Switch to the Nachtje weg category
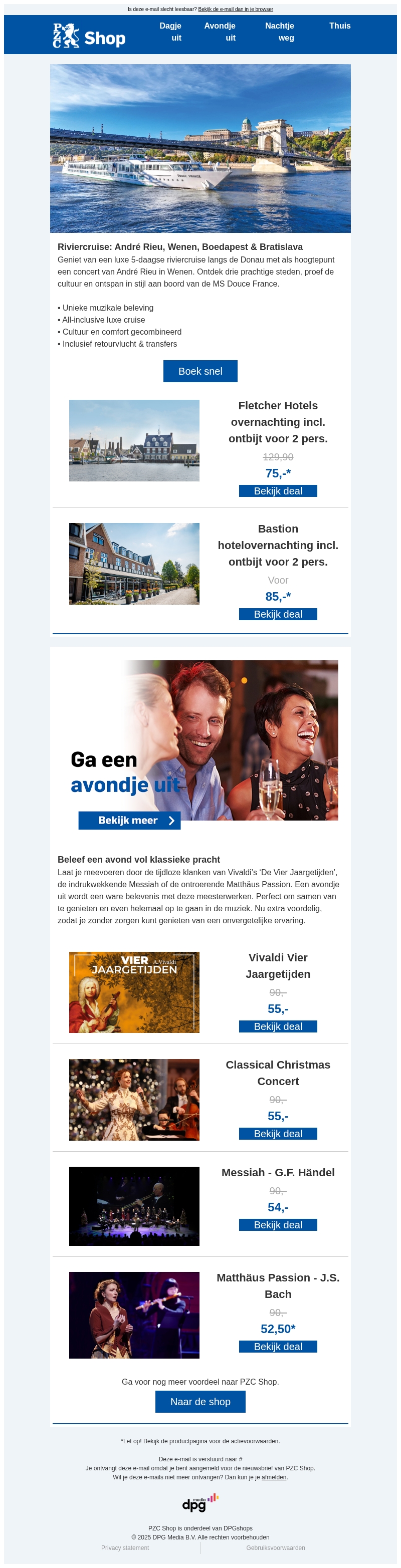 pyautogui.click(x=280, y=32)
